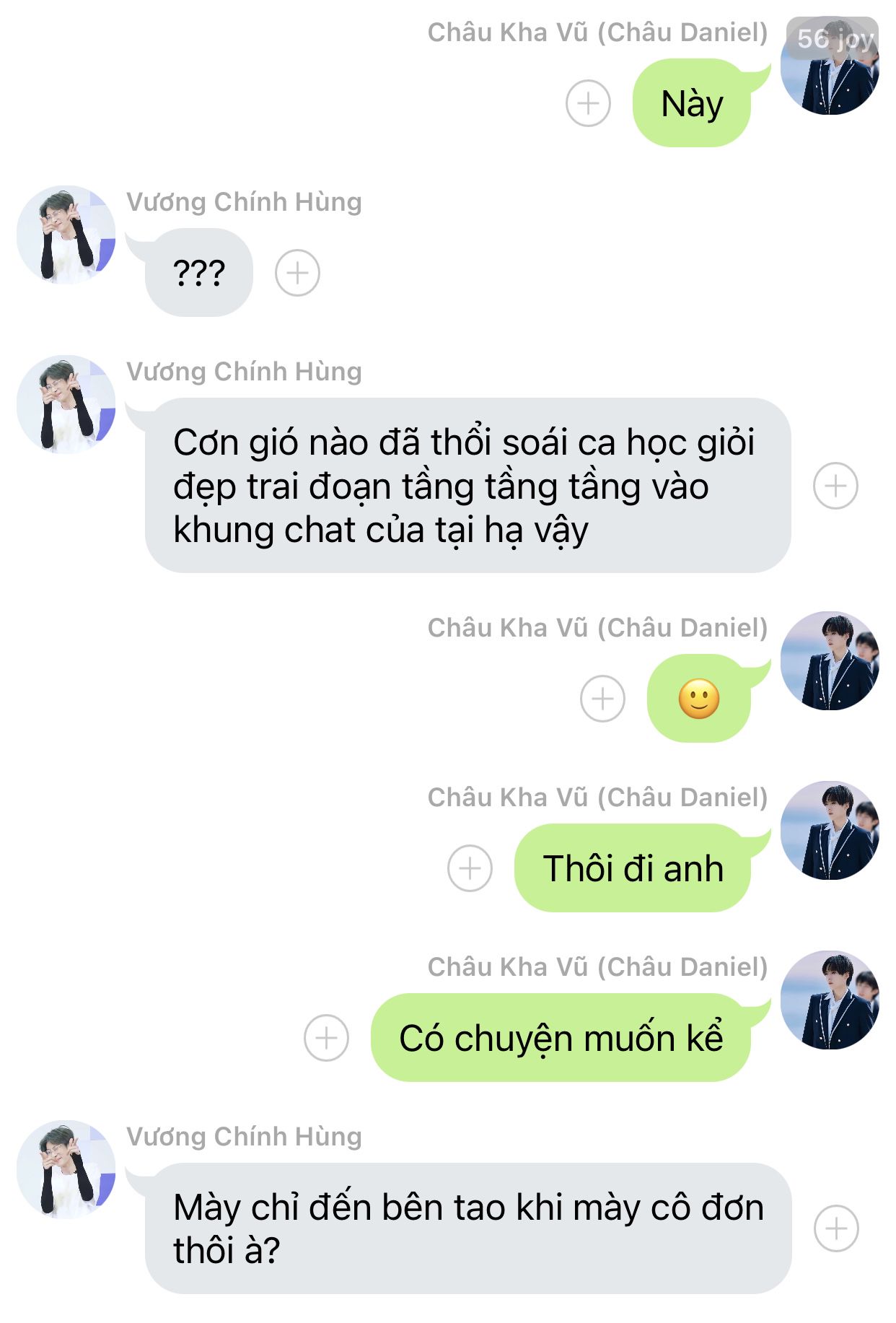Screen dimensions: 896x1323
Task: Tap the plus beside the "Mày chỉ đến bên tao" message
Action: (836, 1228)
